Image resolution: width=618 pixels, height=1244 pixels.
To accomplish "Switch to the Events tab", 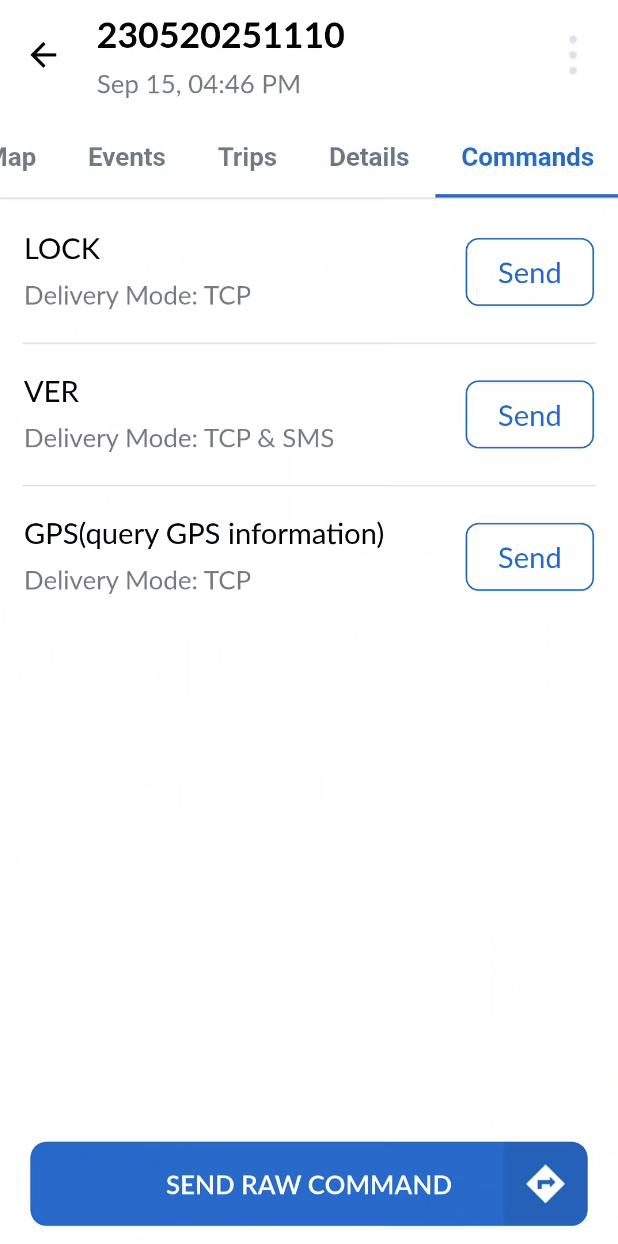I will [x=127, y=157].
